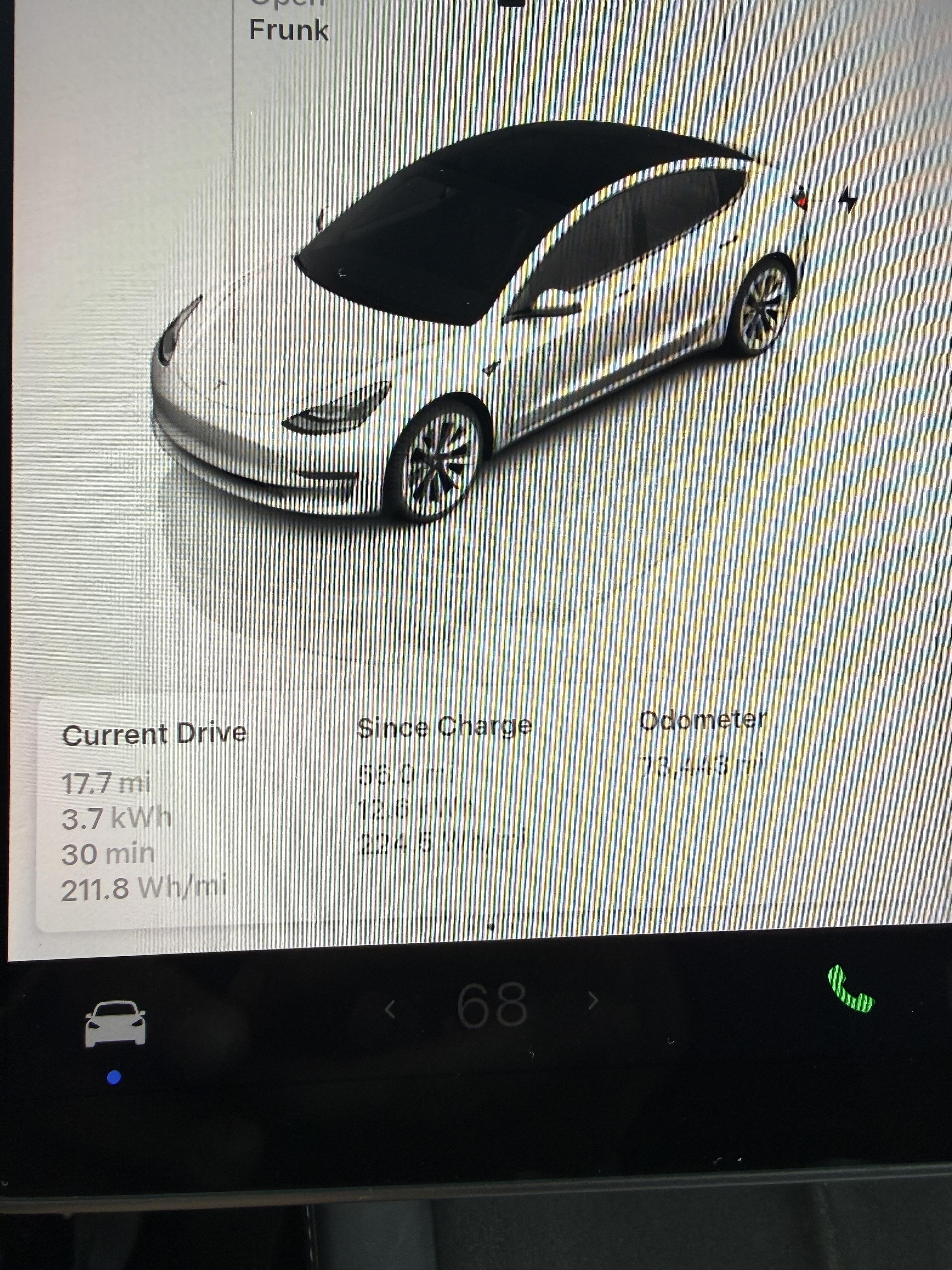Tap the charge port lightning icon
952x1270 pixels.
click(x=847, y=200)
